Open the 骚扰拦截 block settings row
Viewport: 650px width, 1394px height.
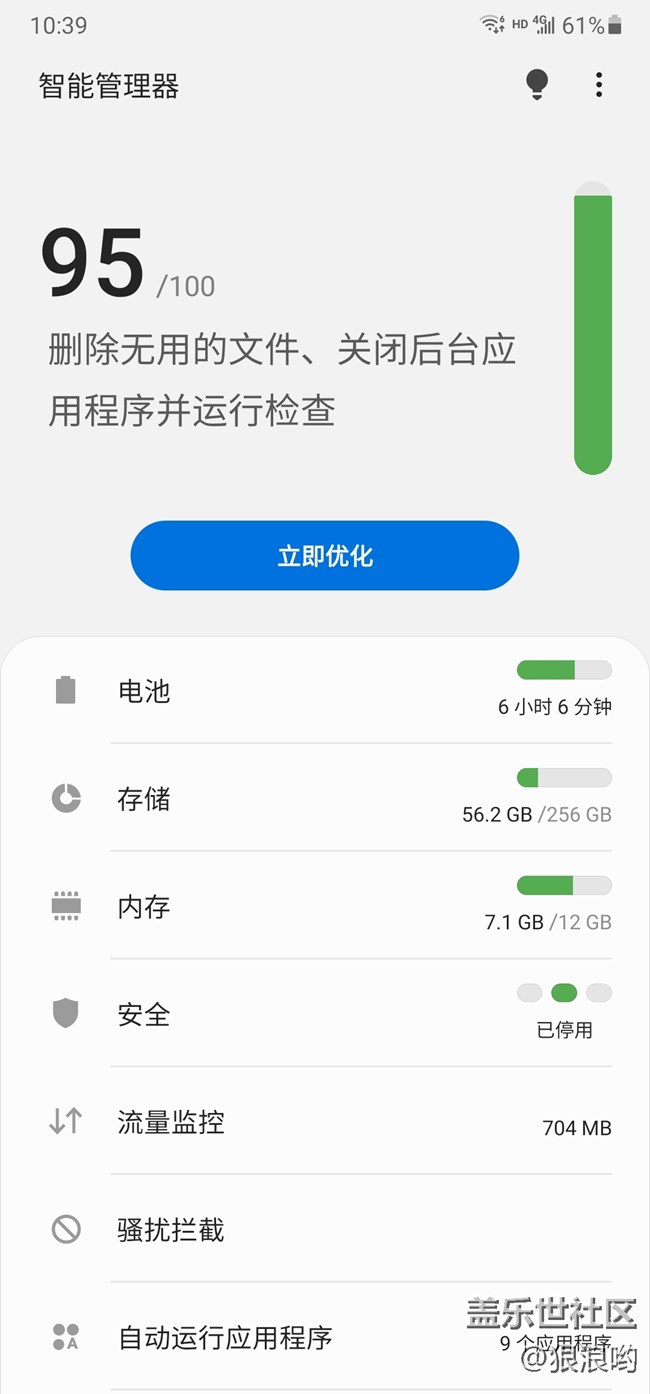325,1230
